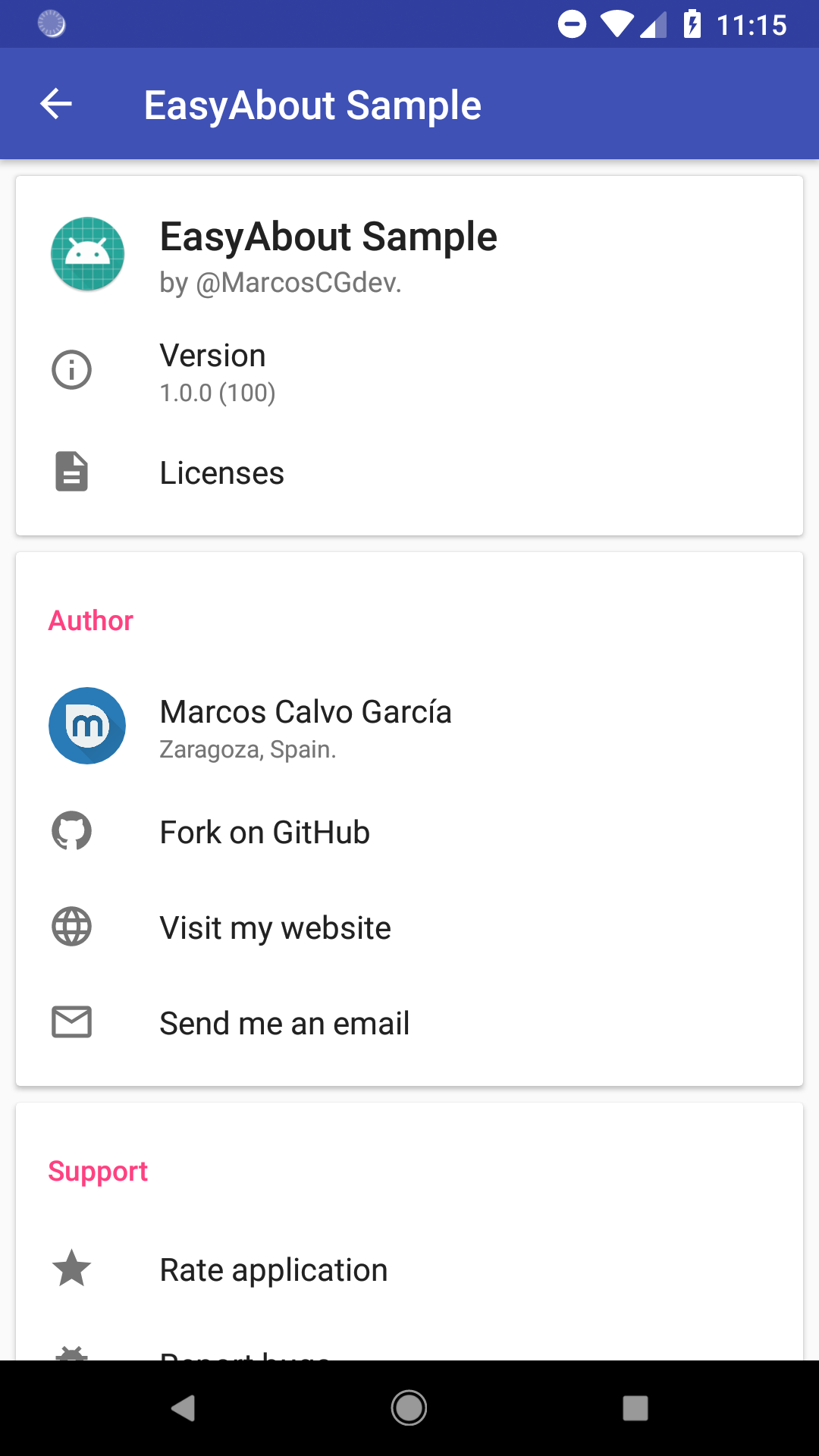Open Rate application
This screenshot has width=819, height=1456.
(409, 1269)
